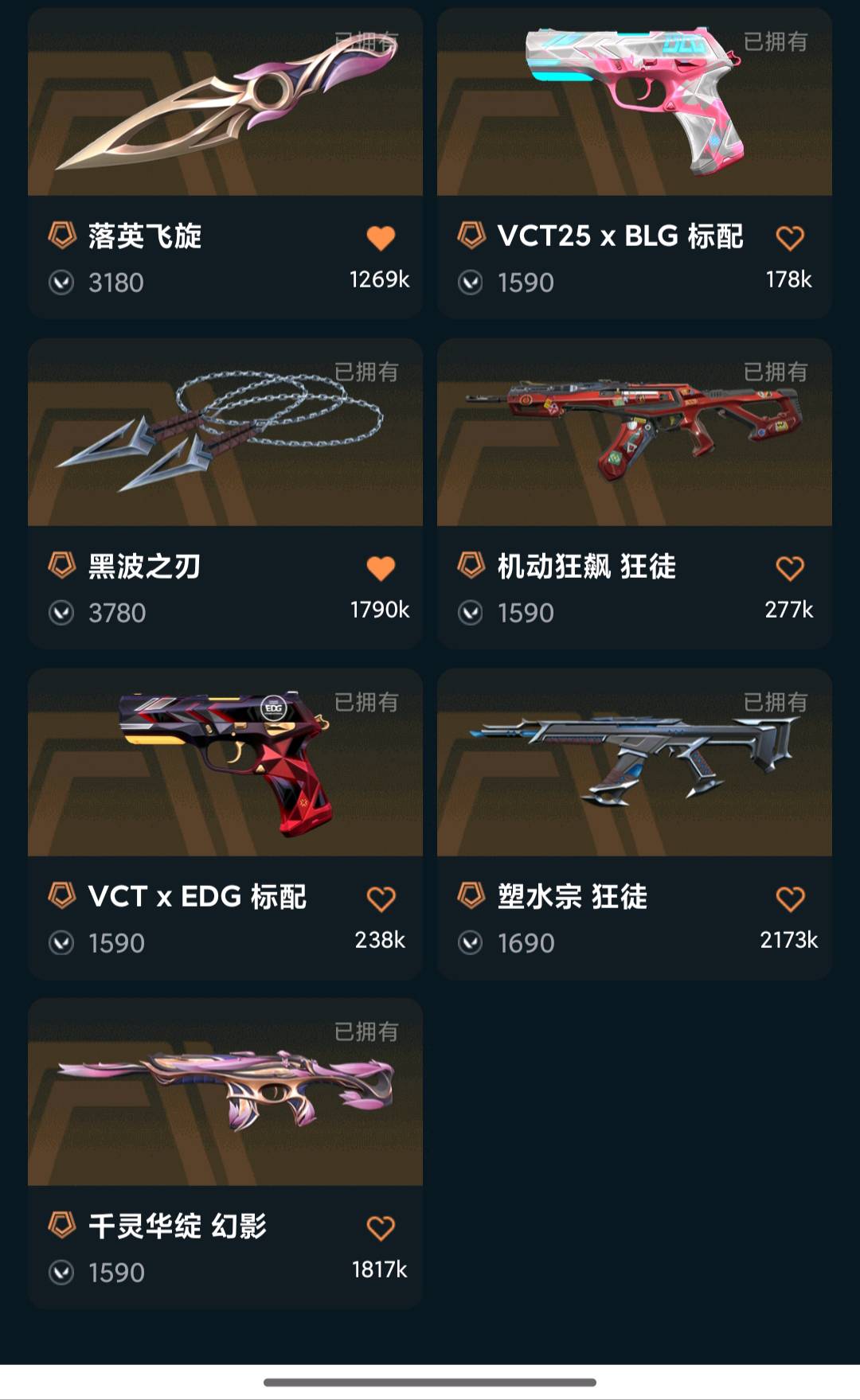Like the VCT x EDG 标配 skin
Screen dimensions: 860x1400
click(x=381, y=899)
